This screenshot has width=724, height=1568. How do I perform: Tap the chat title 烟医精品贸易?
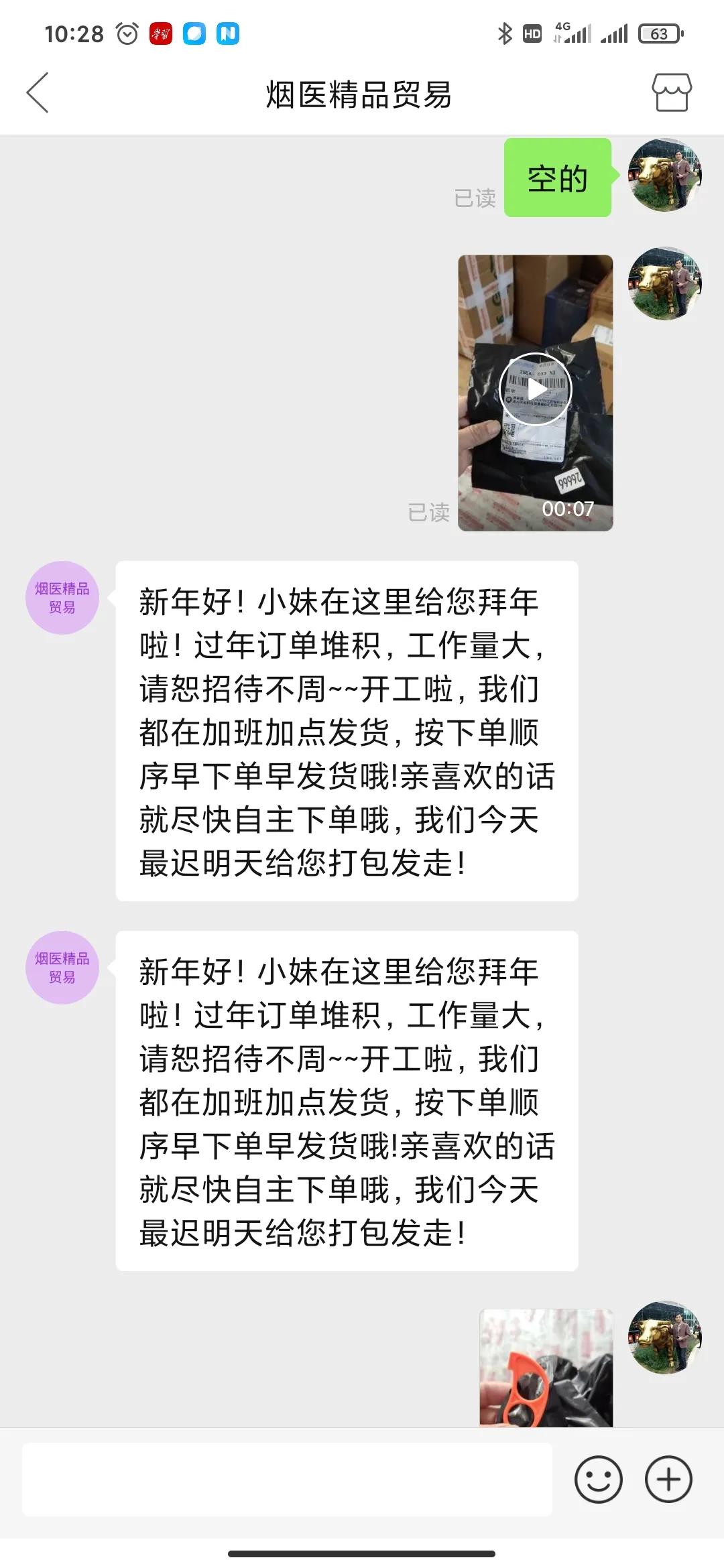(359, 94)
